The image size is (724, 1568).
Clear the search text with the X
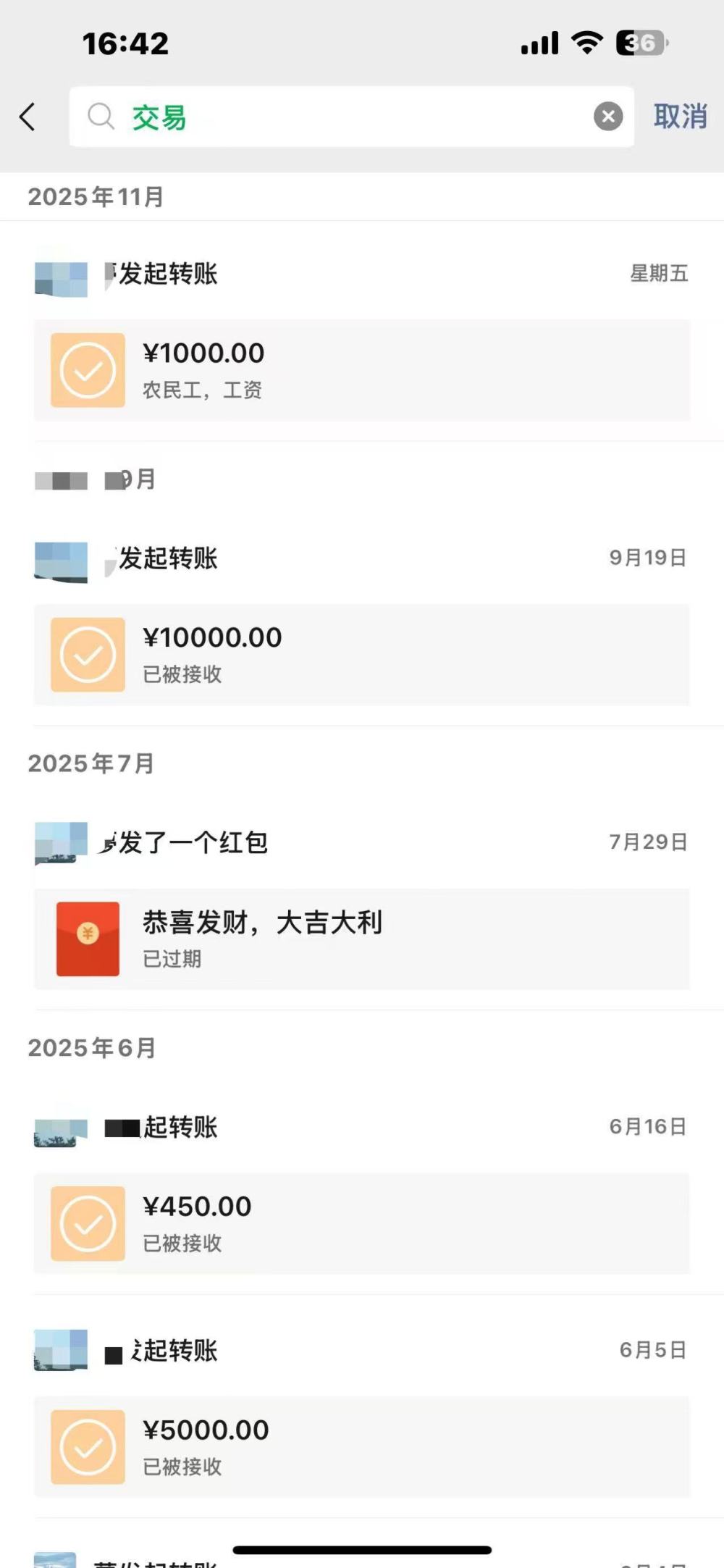608,117
